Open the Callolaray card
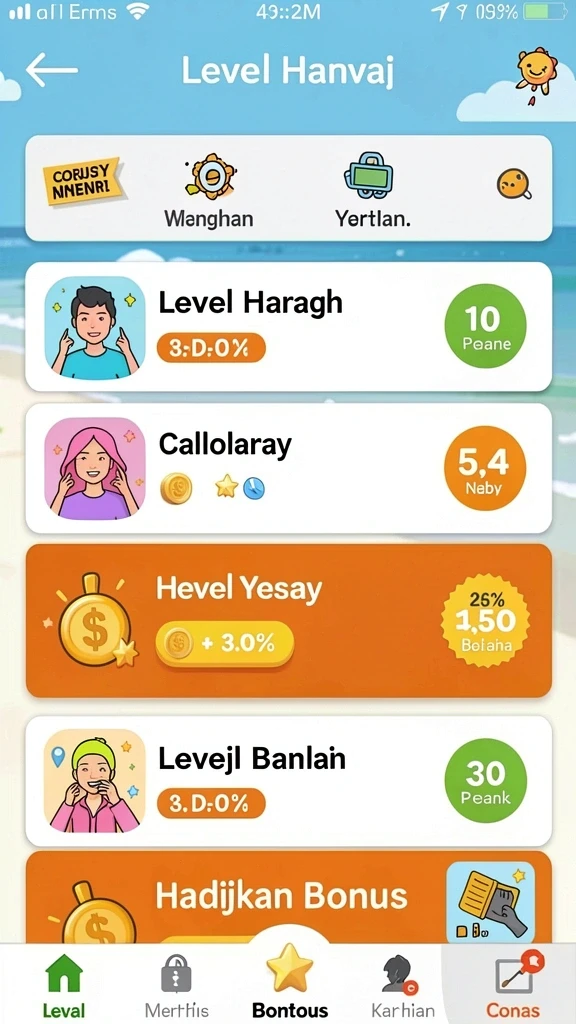 pyautogui.click(x=289, y=468)
